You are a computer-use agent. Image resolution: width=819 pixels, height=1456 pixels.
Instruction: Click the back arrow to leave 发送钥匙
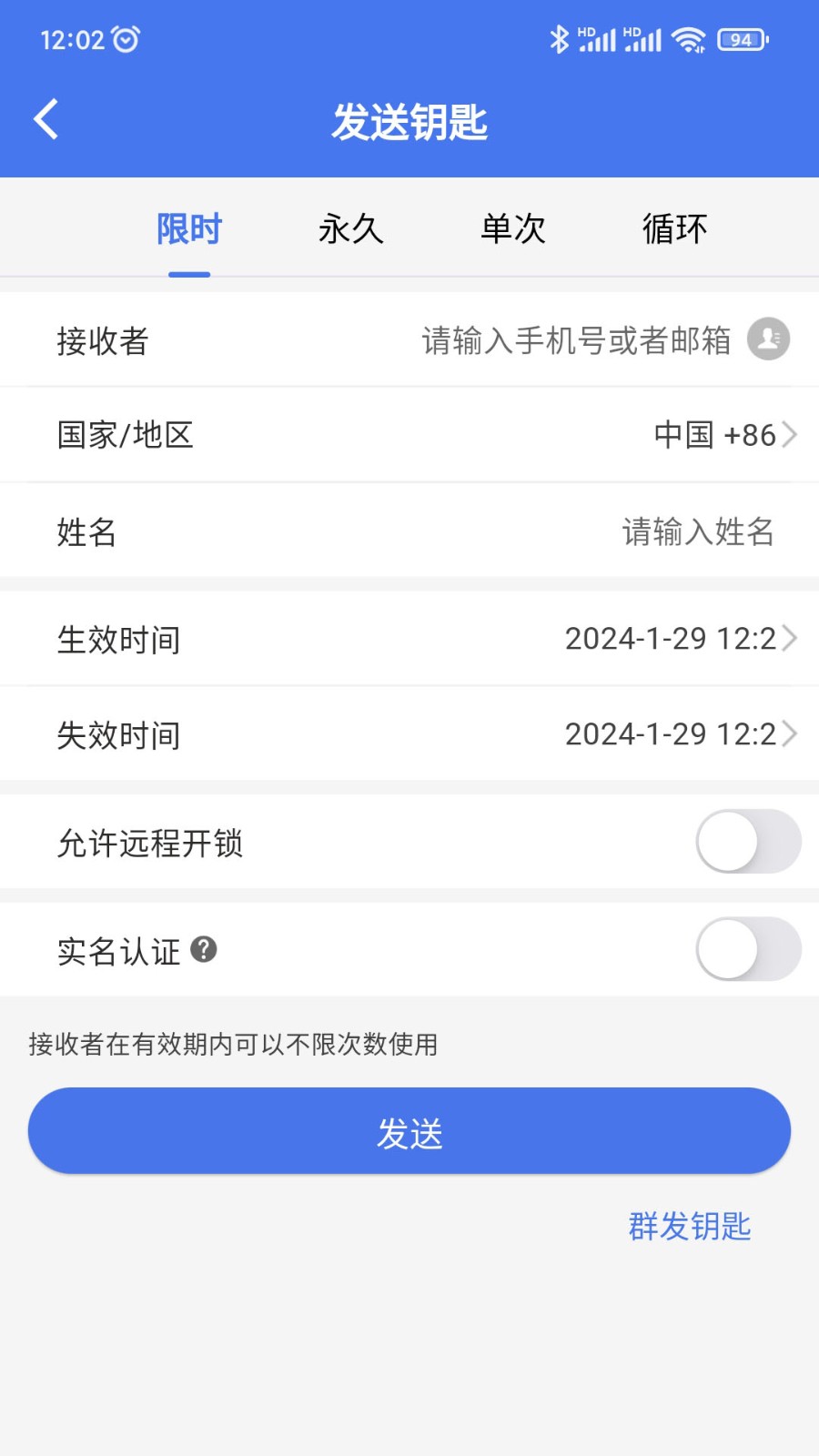click(x=45, y=118)
